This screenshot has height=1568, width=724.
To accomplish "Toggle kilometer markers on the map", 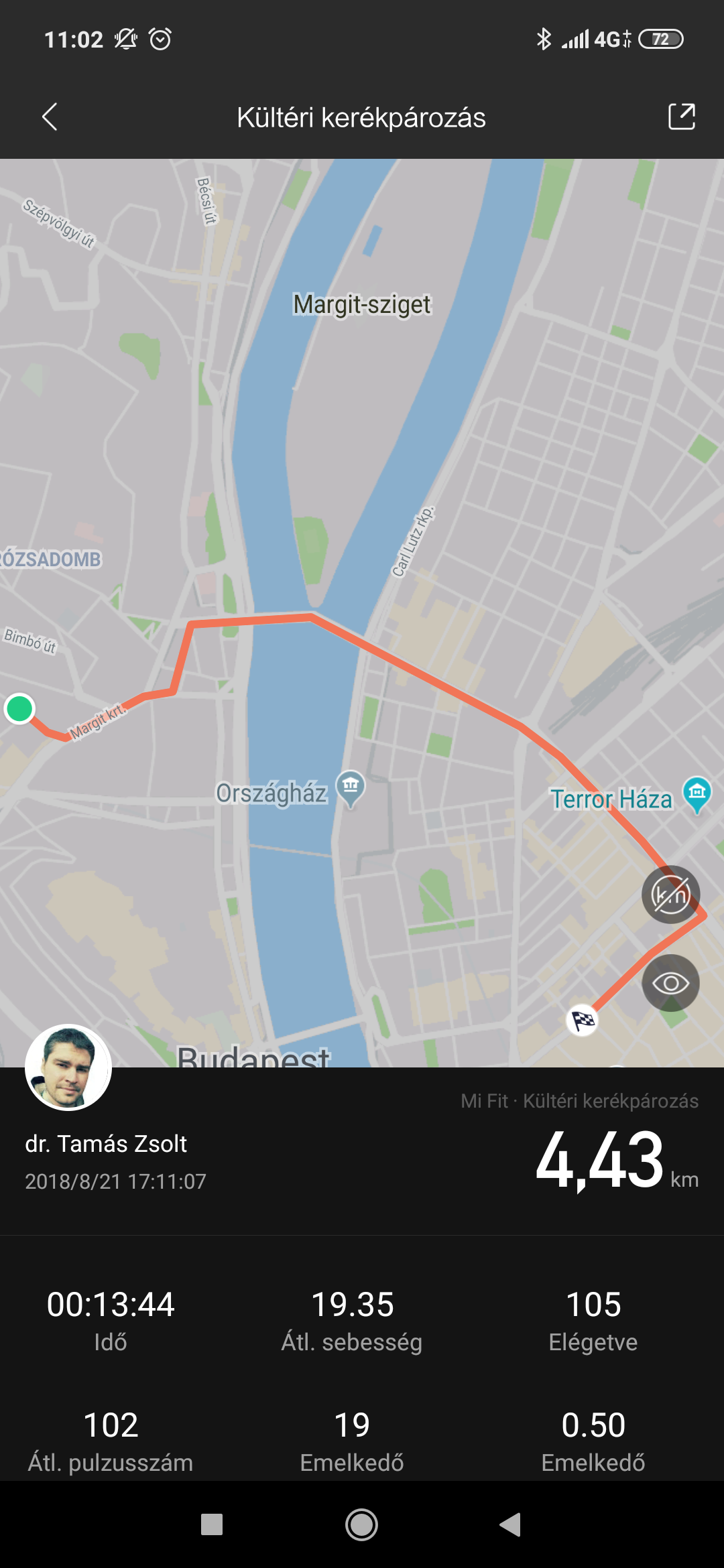I will (x=670, y=895).
